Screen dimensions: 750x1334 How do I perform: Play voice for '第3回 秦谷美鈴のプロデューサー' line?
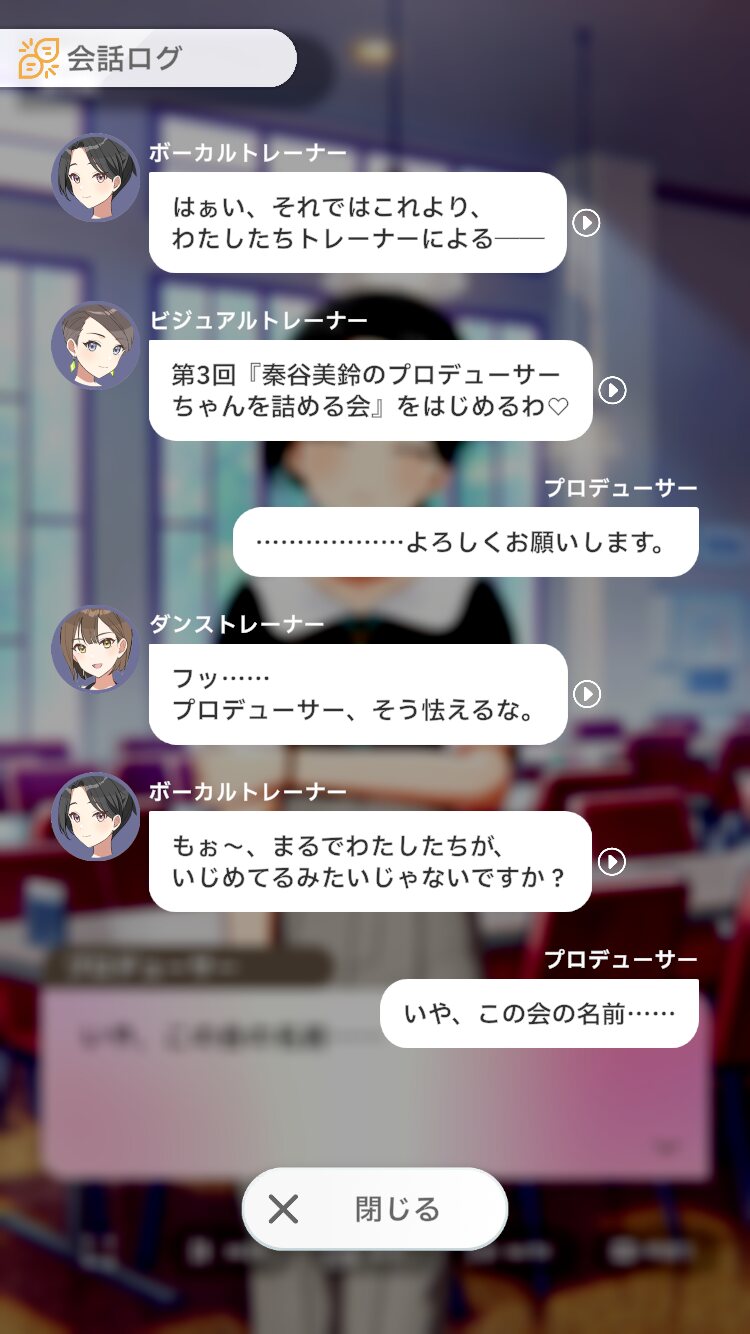point(612,390)
